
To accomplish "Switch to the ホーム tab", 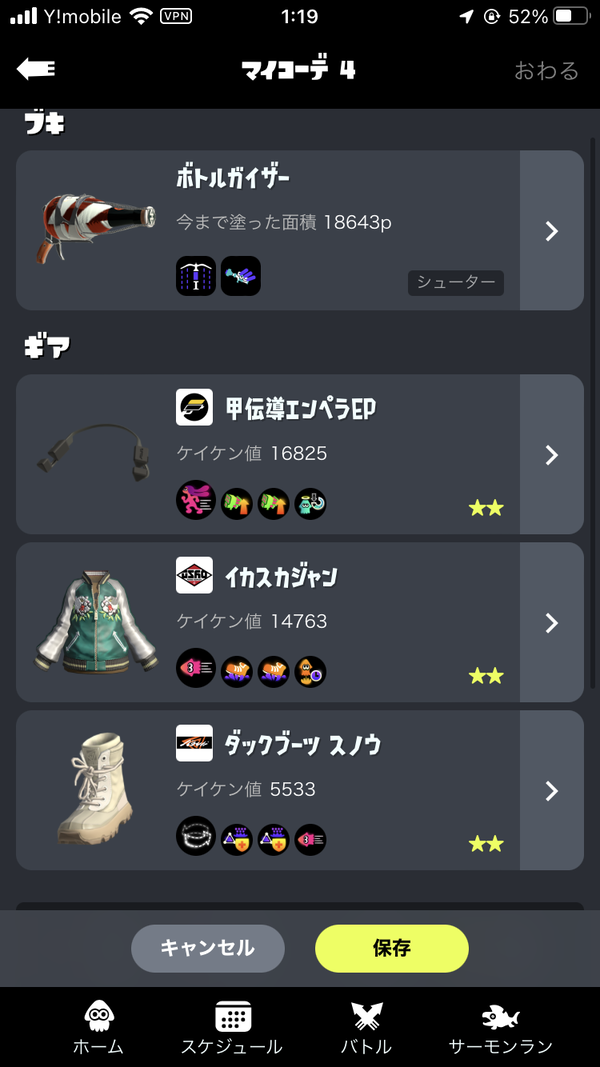I will [x=99, y=1028].
